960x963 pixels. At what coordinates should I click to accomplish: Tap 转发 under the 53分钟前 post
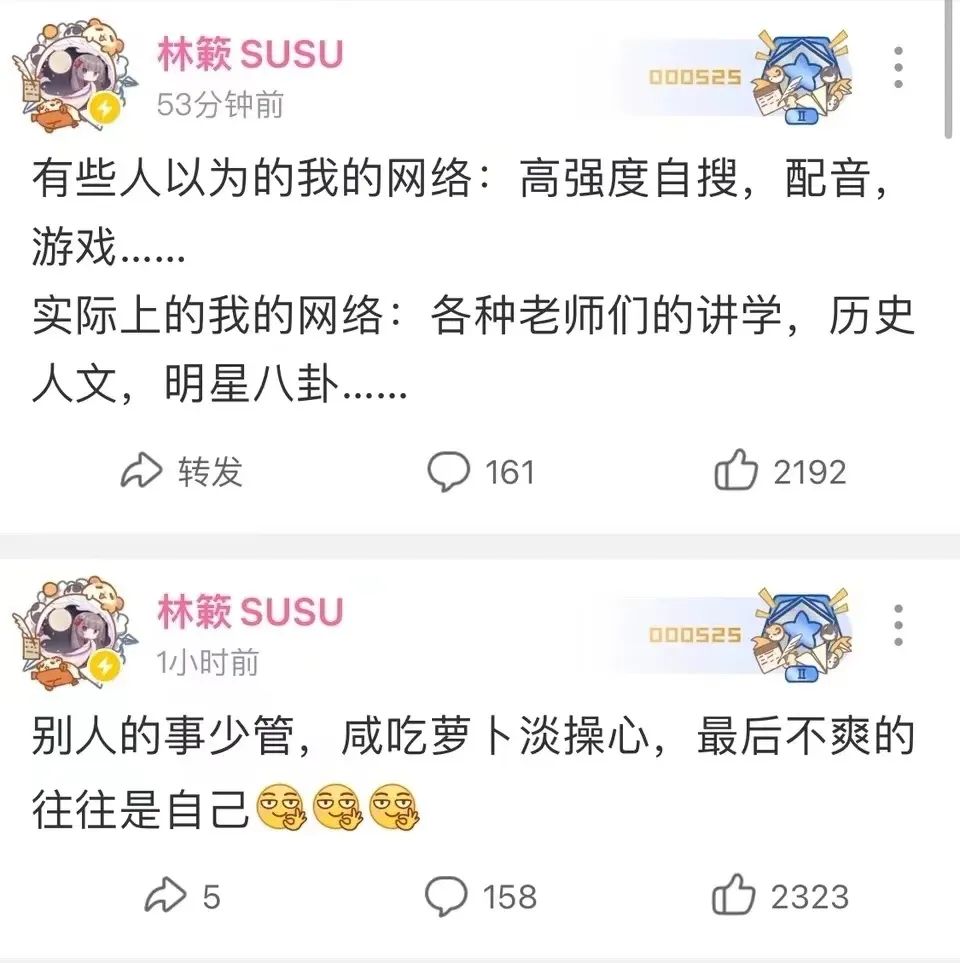click(x=181, y=471)
